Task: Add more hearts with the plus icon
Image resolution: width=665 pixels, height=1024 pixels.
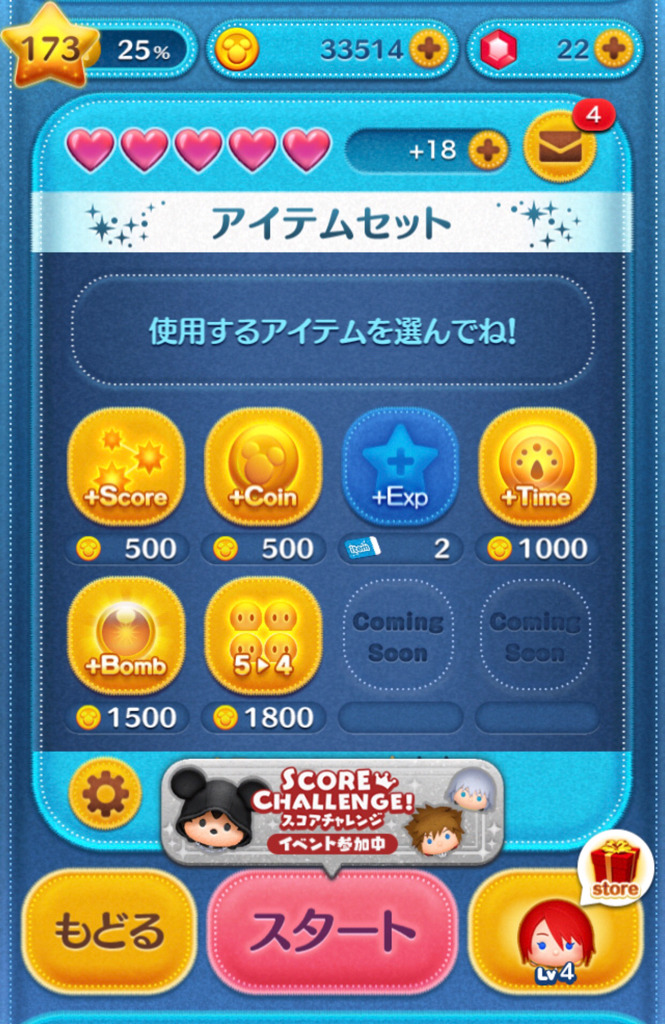Action: click(488, 150)
